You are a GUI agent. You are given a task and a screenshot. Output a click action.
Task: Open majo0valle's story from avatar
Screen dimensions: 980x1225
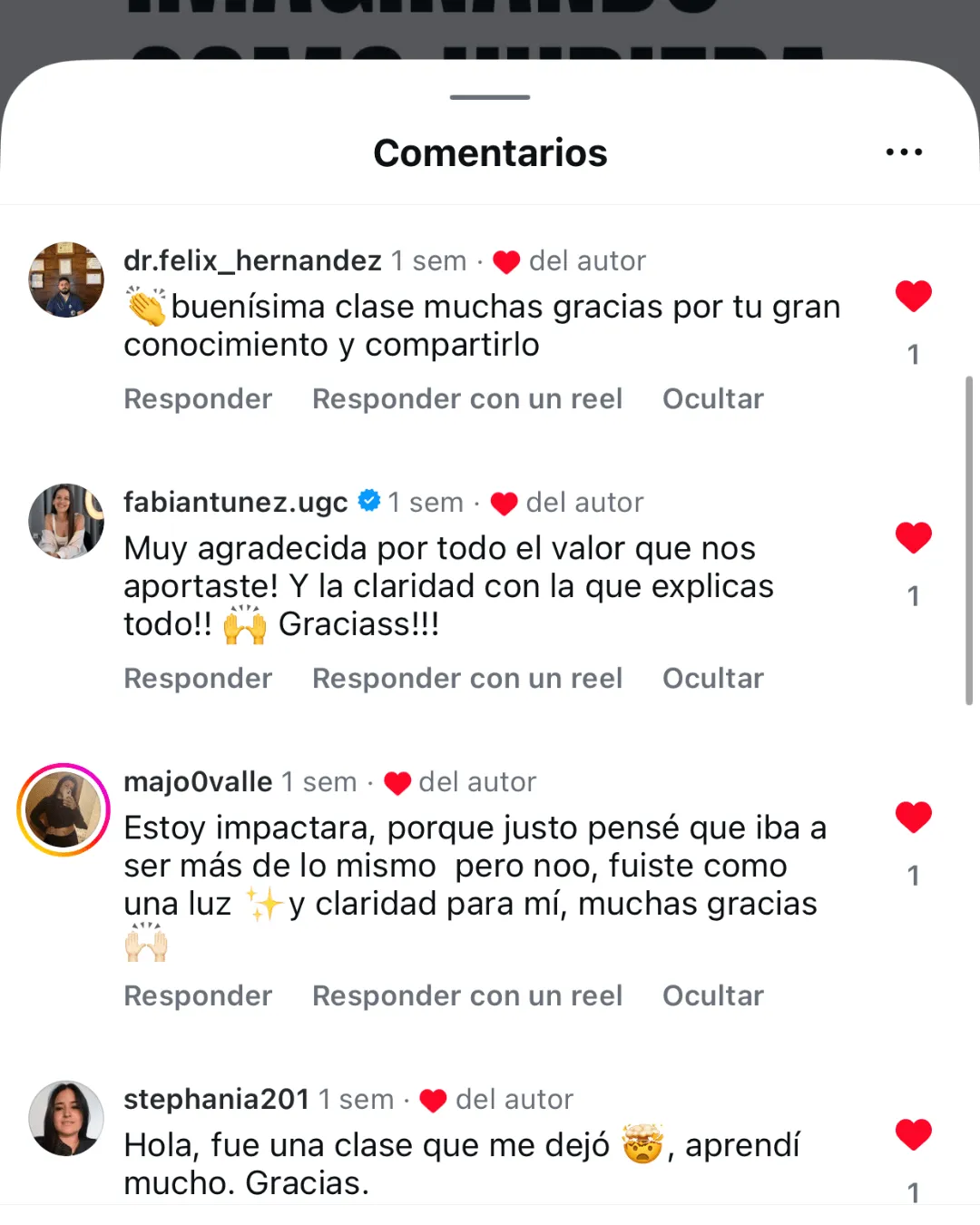[x=64, y=809]
